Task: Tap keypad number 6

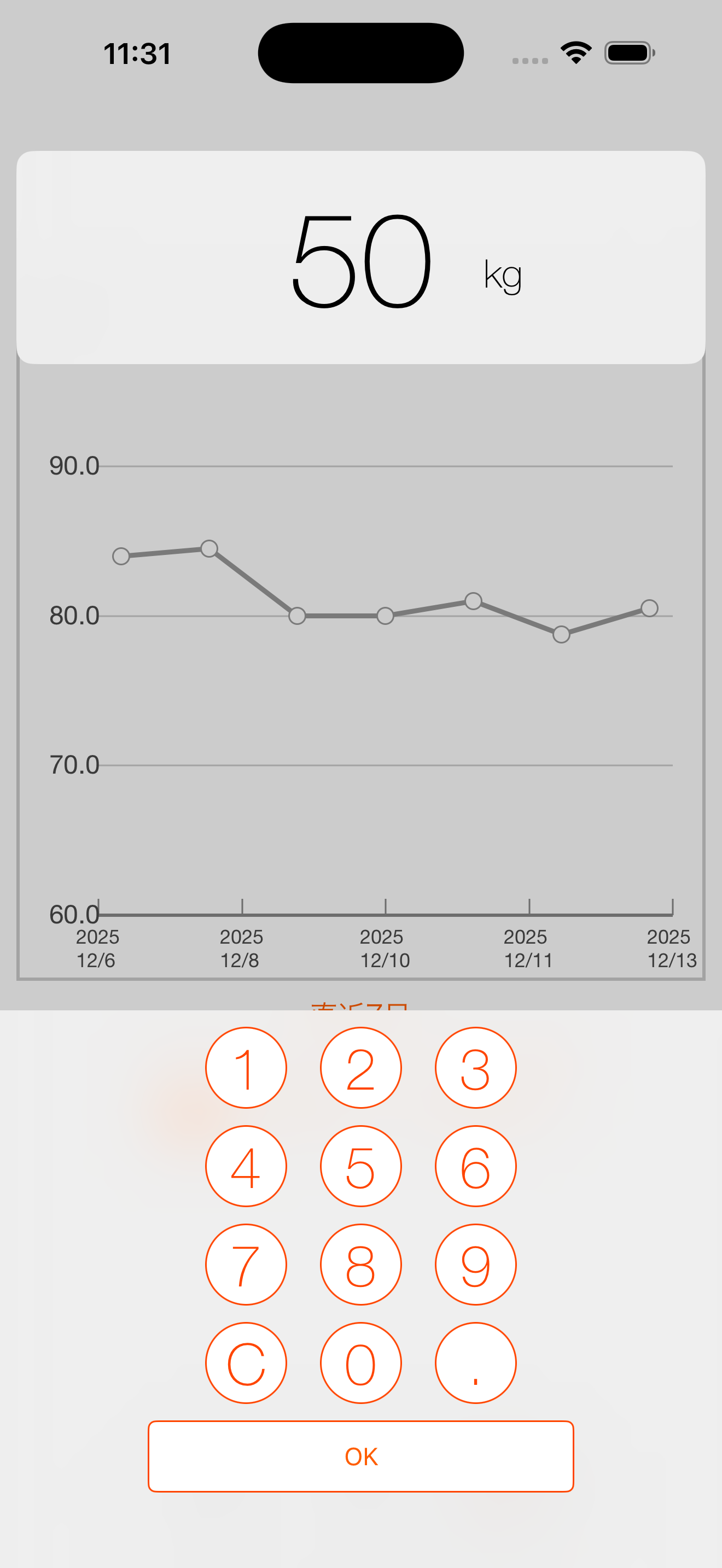Action: (475, 1166)
